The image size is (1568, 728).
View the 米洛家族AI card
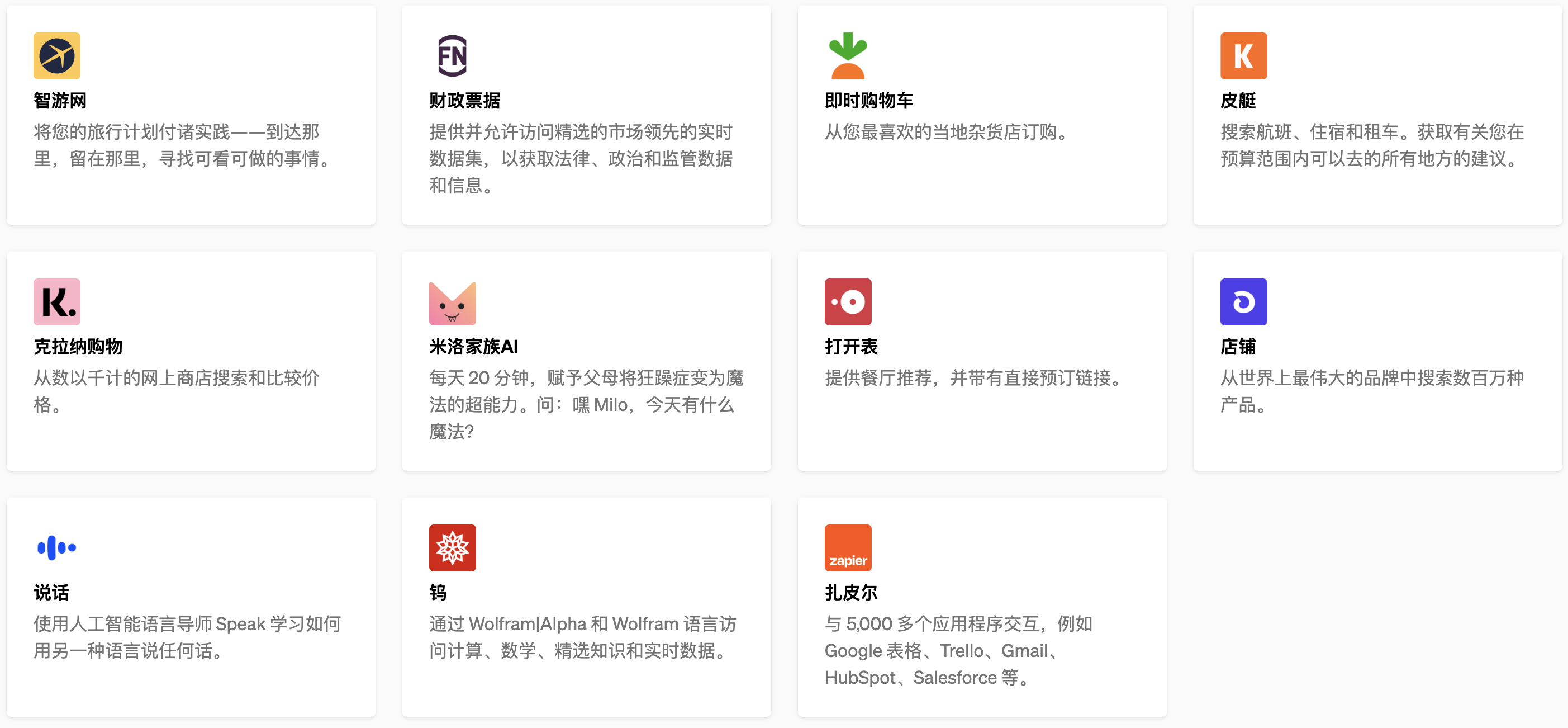[586, 361]
